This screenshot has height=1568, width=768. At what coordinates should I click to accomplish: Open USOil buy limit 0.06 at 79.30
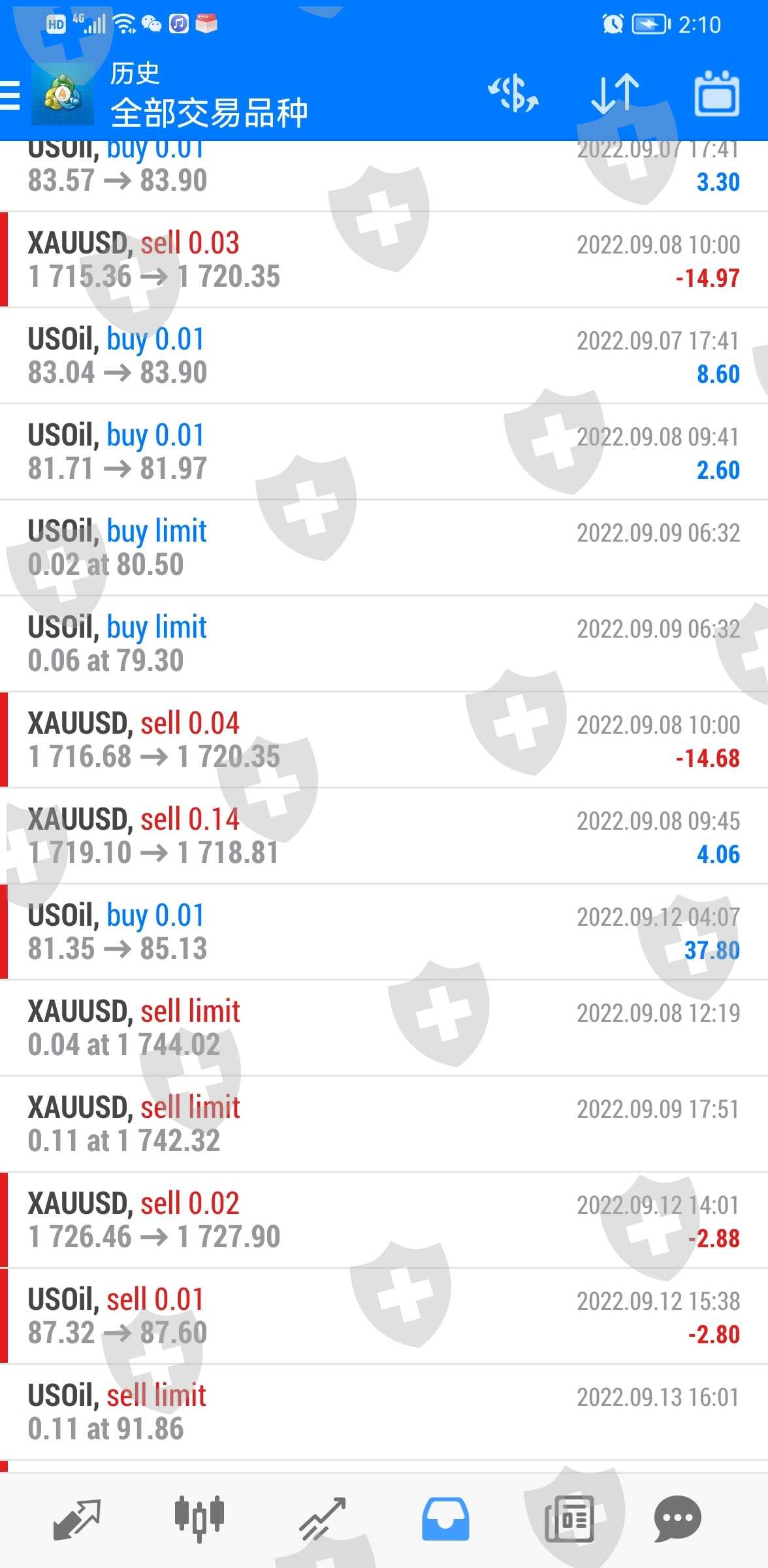(x=384, y=644)
